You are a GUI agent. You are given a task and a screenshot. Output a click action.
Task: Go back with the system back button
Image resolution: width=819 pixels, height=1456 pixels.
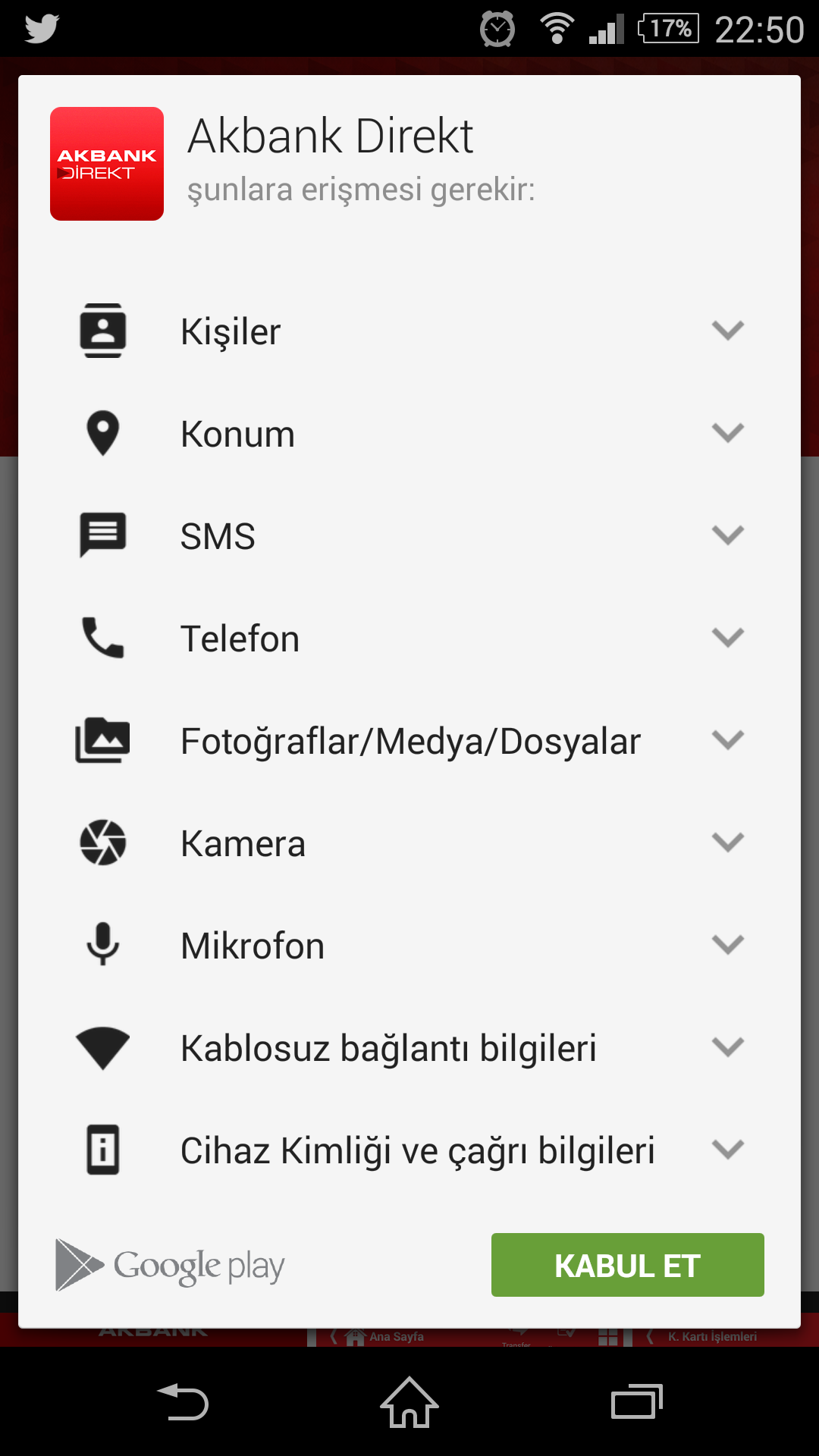pos(182,1402)
